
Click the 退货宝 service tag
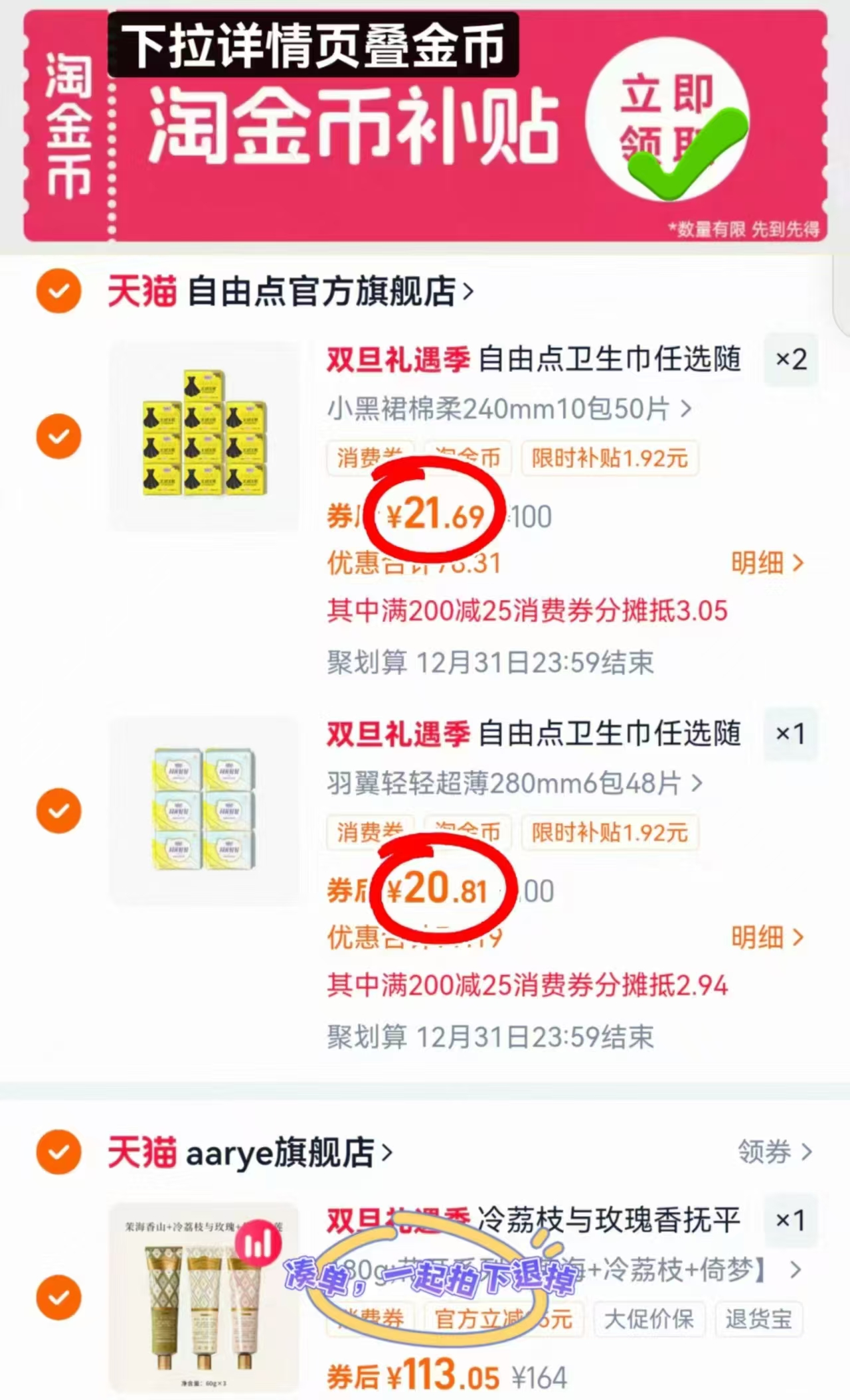tap(759, 1320)
